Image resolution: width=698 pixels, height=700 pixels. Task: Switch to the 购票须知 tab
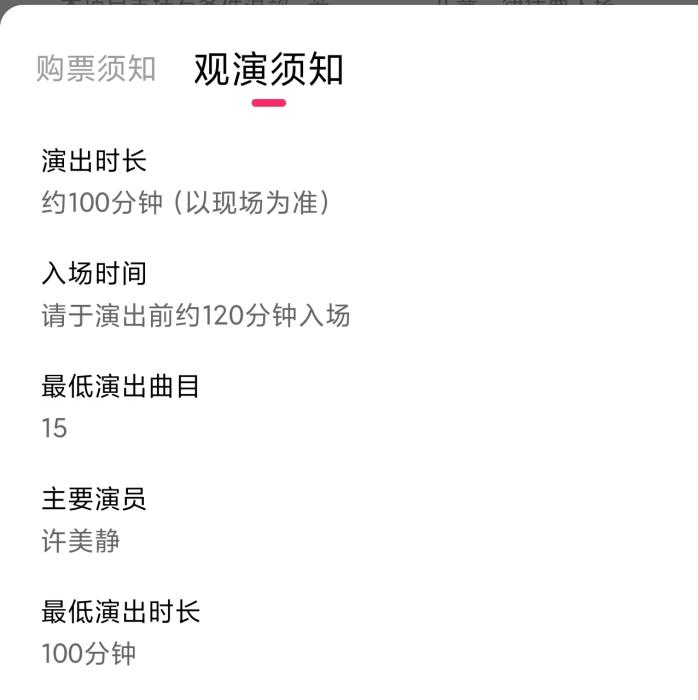tap(96, 69)
